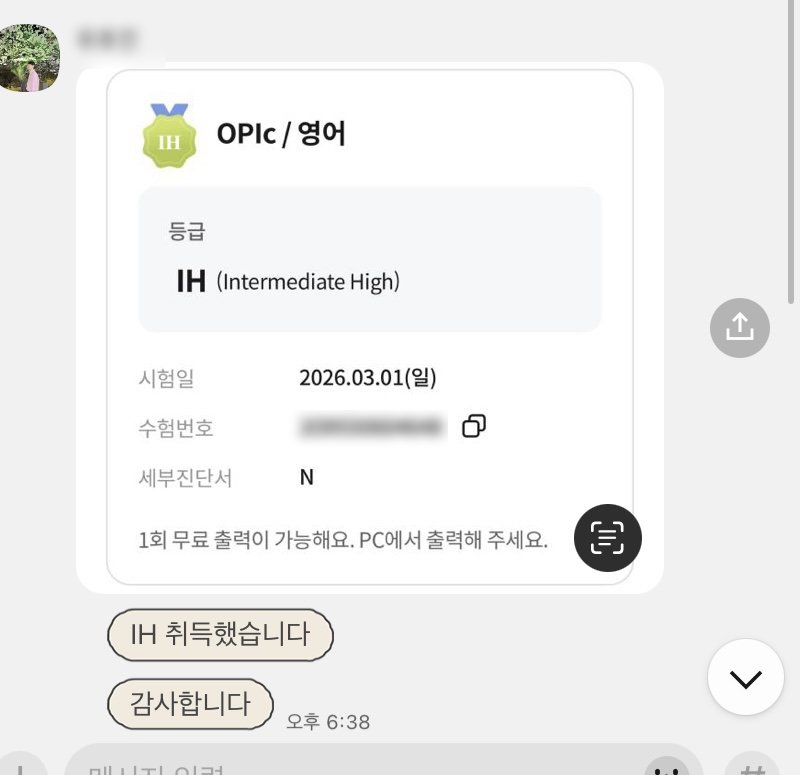The width and height of the screenshot is (800, 775).
Task: Scan text in the shared image
Action: click(607, 538)
